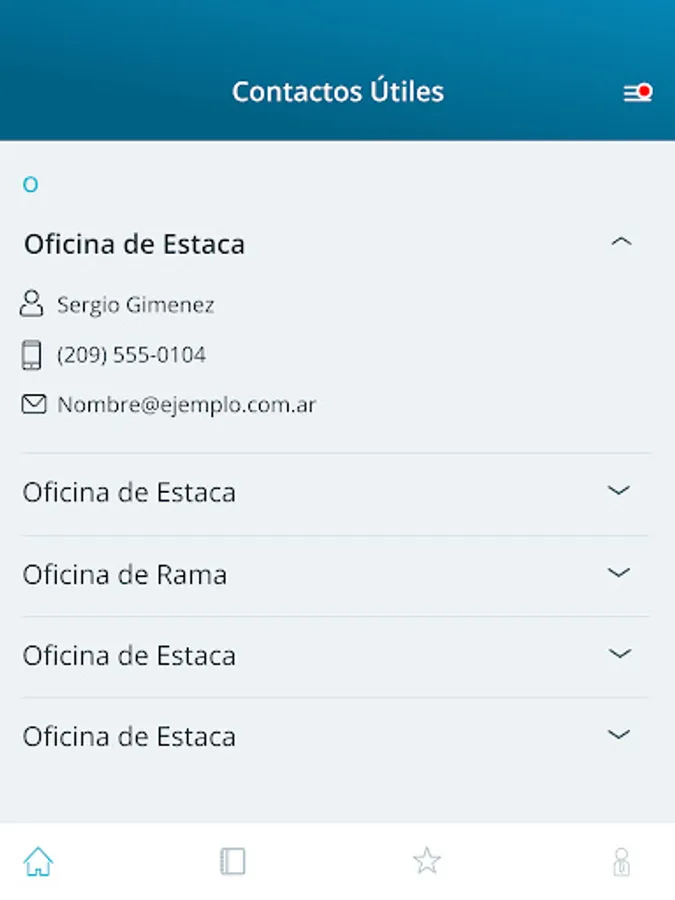The image size is (675, 900).
Task: Switch to the notebook tab
Action: pyautogui.click(x=233, y=861)
